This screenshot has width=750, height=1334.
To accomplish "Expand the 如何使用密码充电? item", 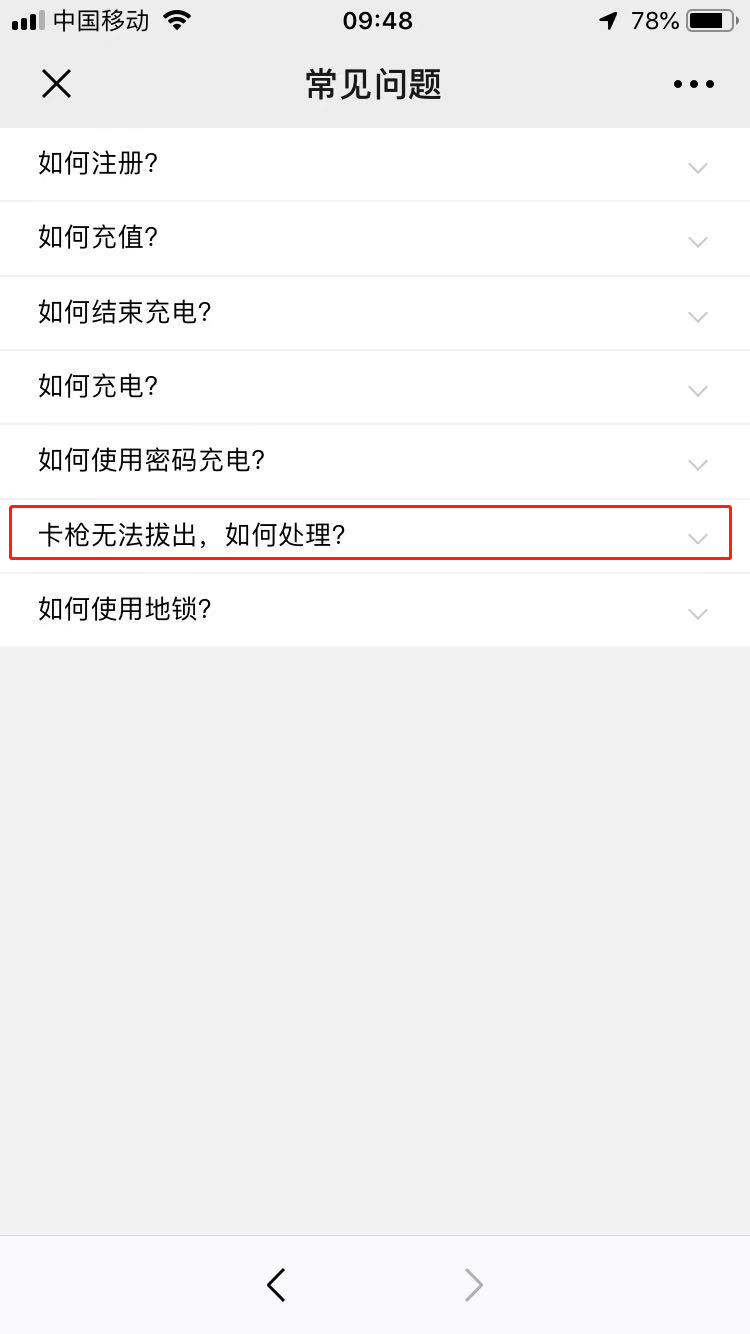I will pos(375,462).
